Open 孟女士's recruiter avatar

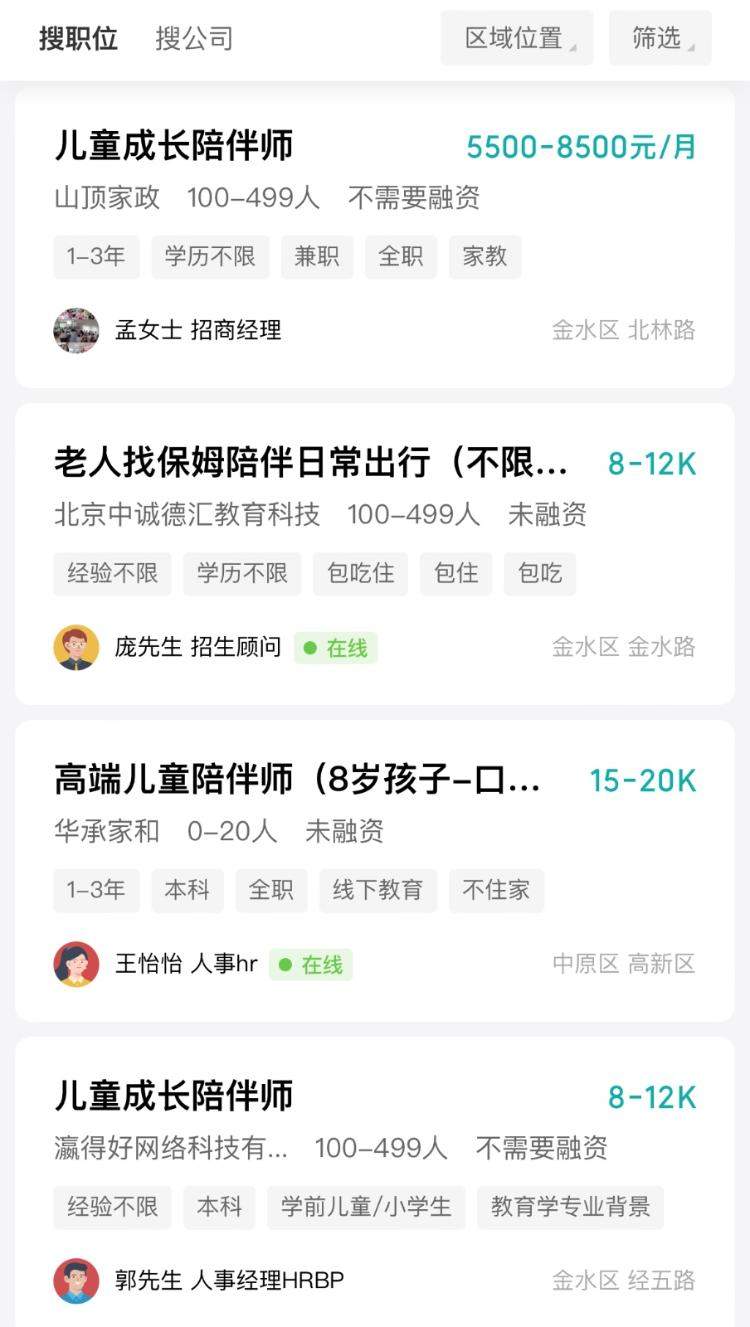pos(76,330)
